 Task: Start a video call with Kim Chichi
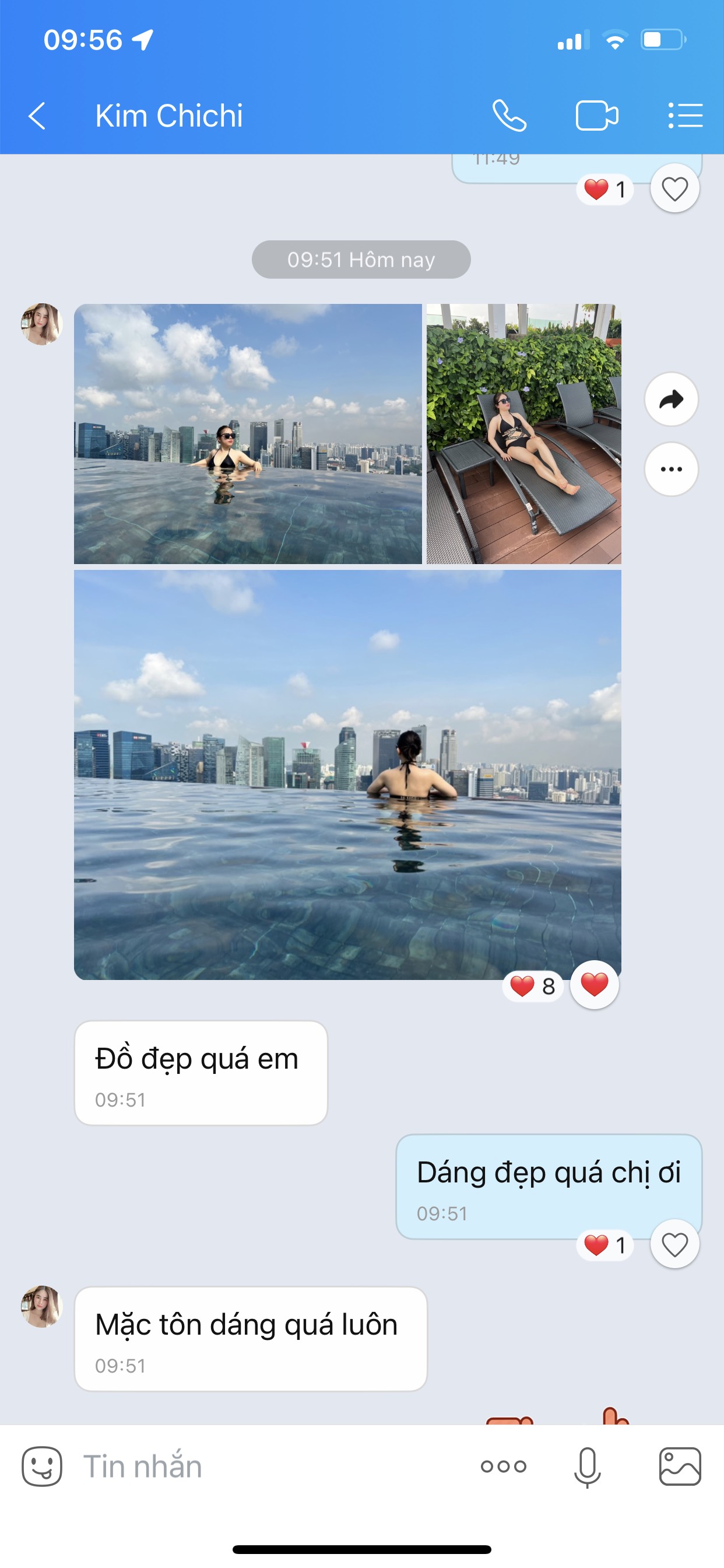click(x=596, y=116)
